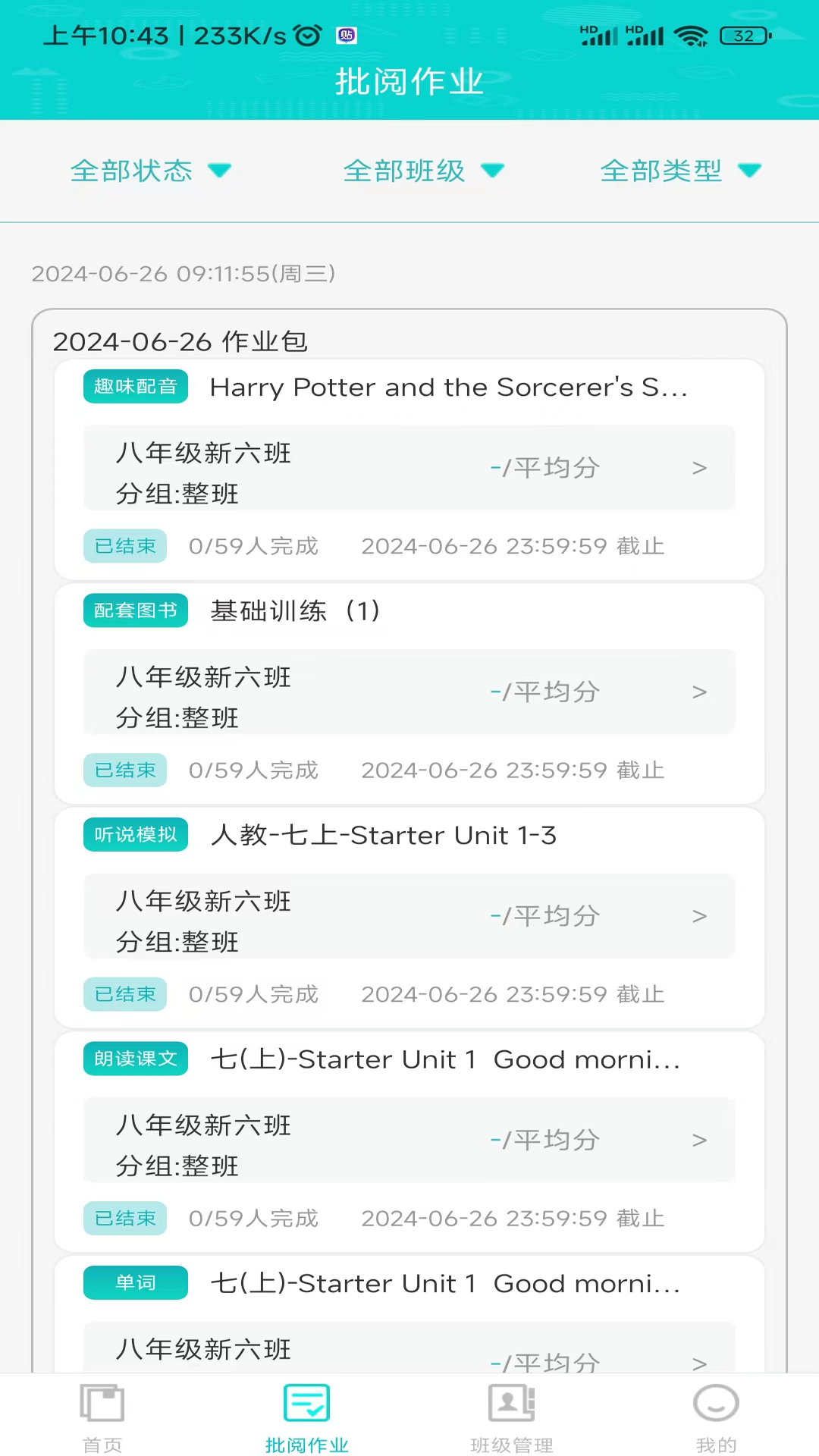
Task: Select the 配套图书 tag on 基础训练 homework
Action: 135,610
